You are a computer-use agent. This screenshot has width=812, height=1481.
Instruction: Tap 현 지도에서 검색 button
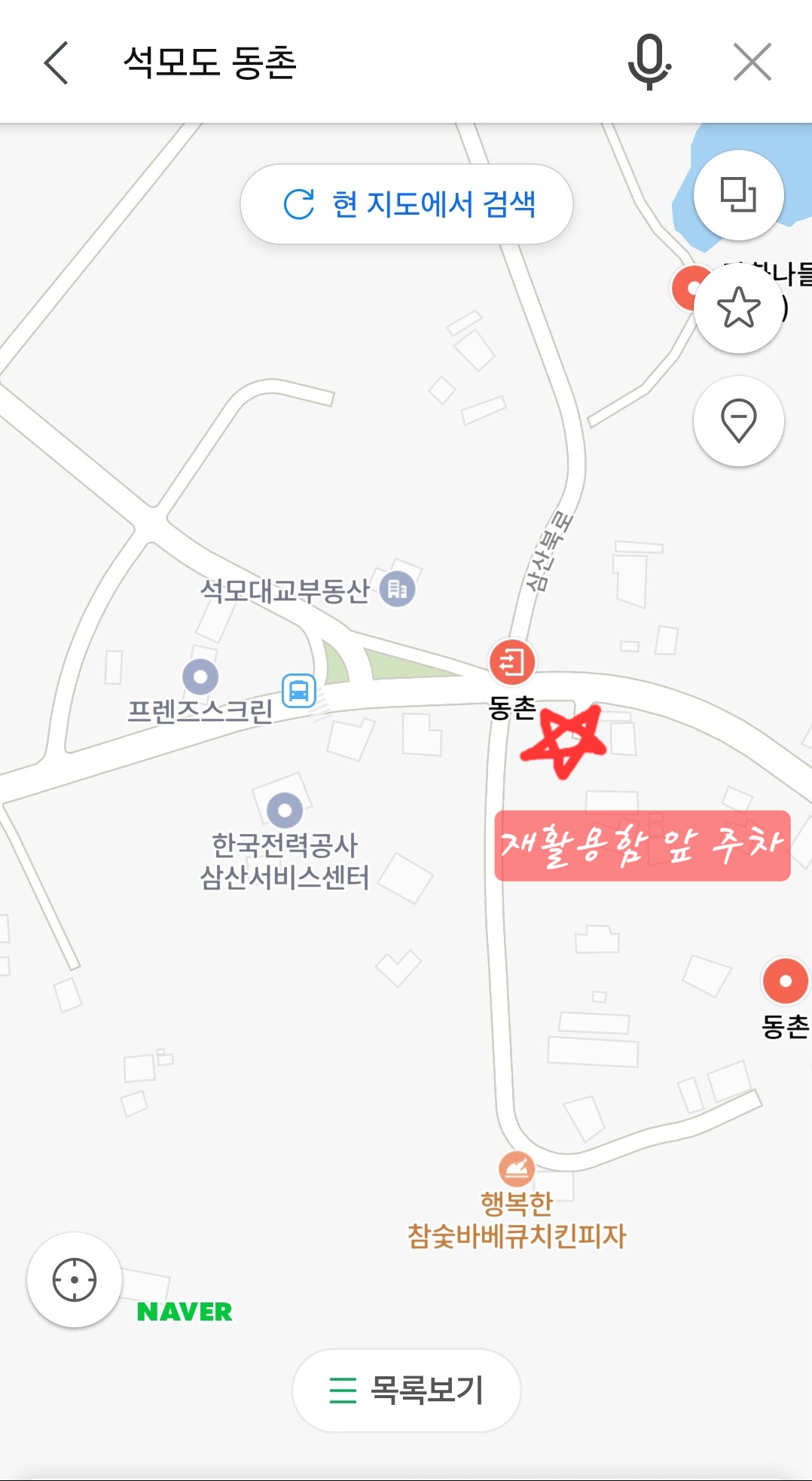point(407,204)
